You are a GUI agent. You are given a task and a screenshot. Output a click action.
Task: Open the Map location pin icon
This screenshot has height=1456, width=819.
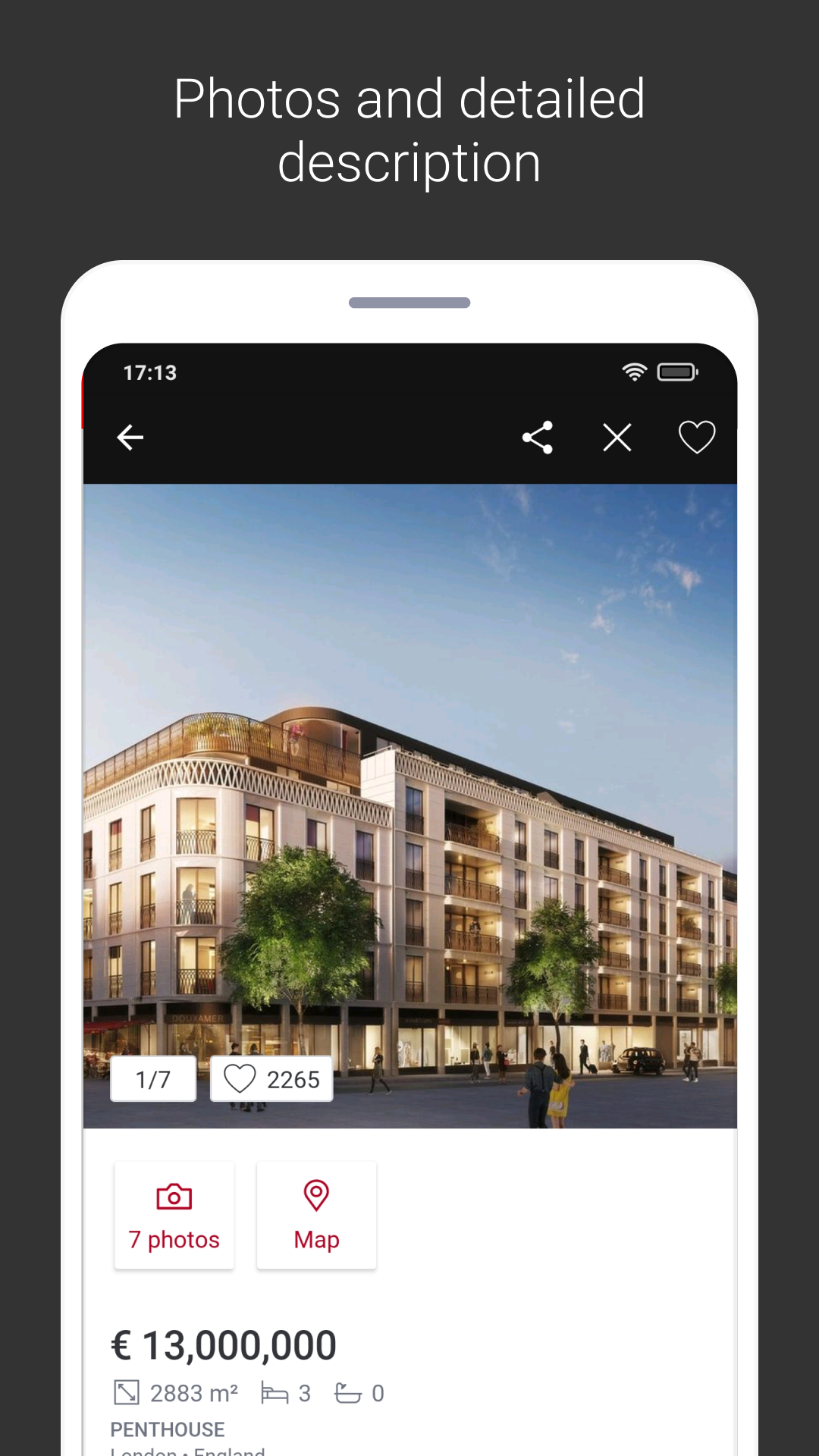pos(316,1196)
